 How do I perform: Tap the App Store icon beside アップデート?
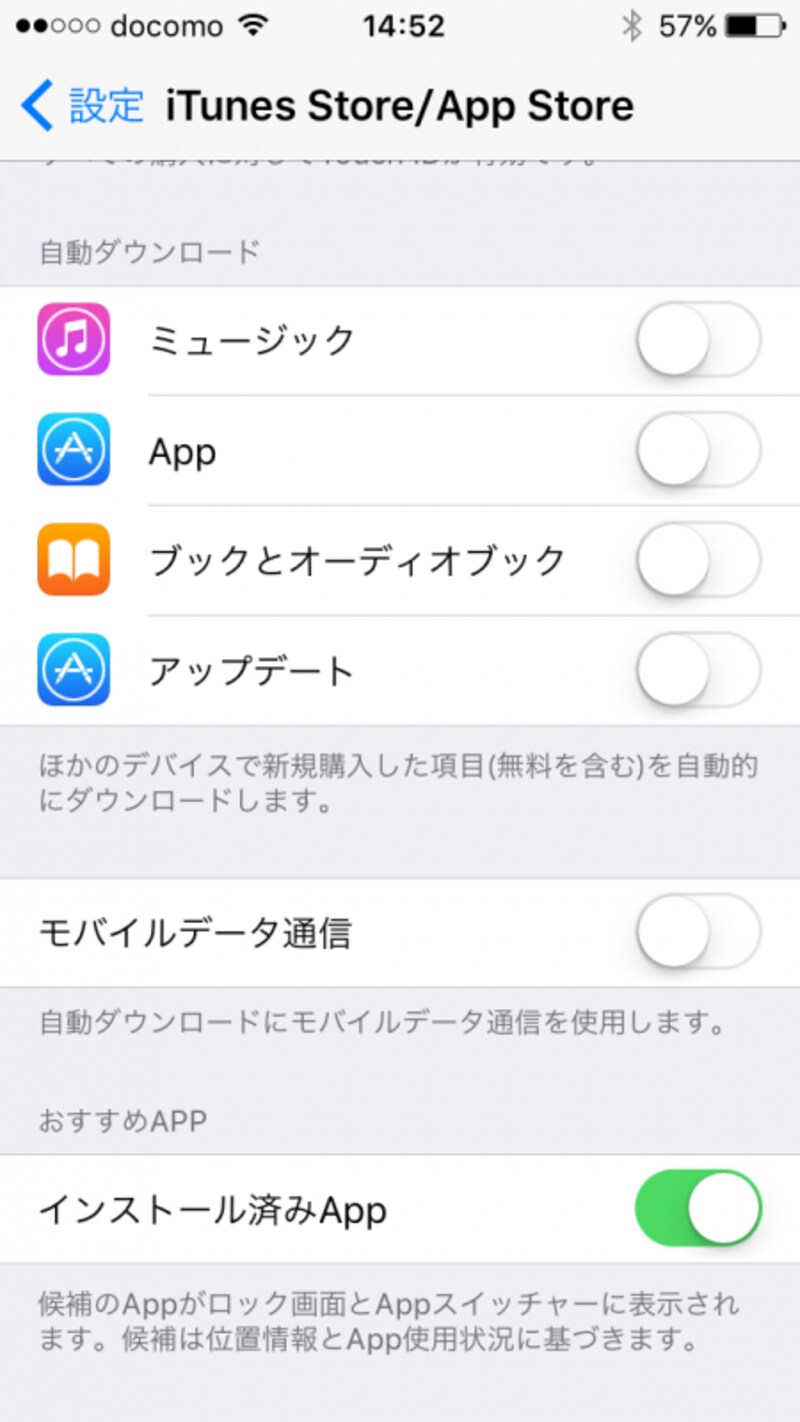73,671
